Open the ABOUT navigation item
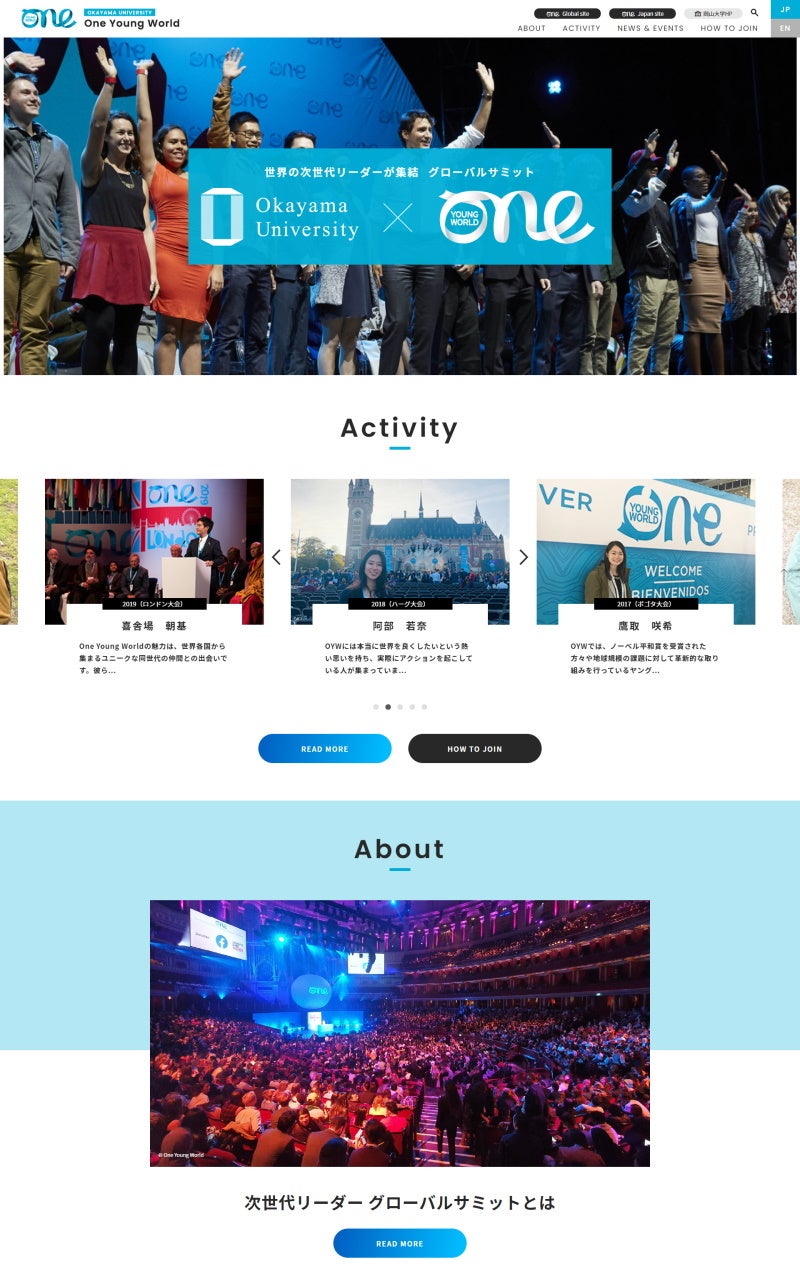 531,28
